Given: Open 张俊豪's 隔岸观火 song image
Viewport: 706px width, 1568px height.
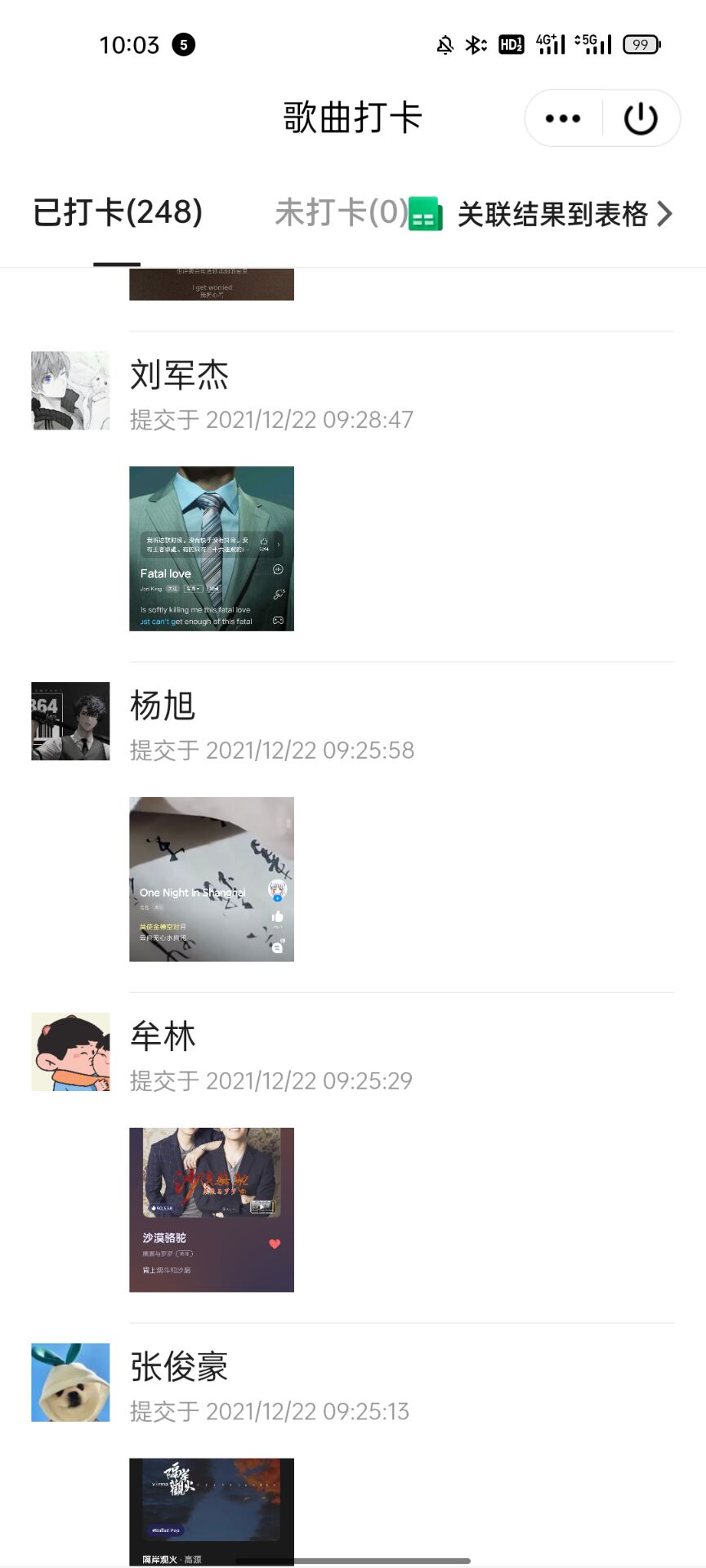Looking at the screenshot, I should (212, 1511).
